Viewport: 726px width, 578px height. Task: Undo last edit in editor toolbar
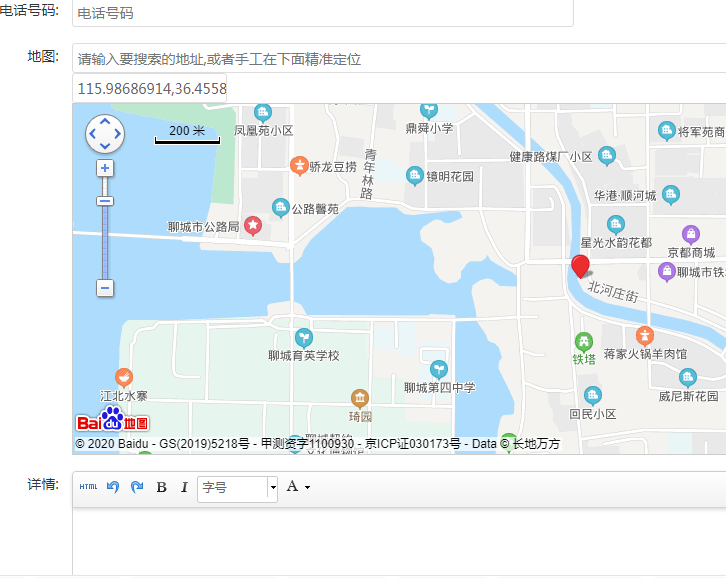click(113, 487)
